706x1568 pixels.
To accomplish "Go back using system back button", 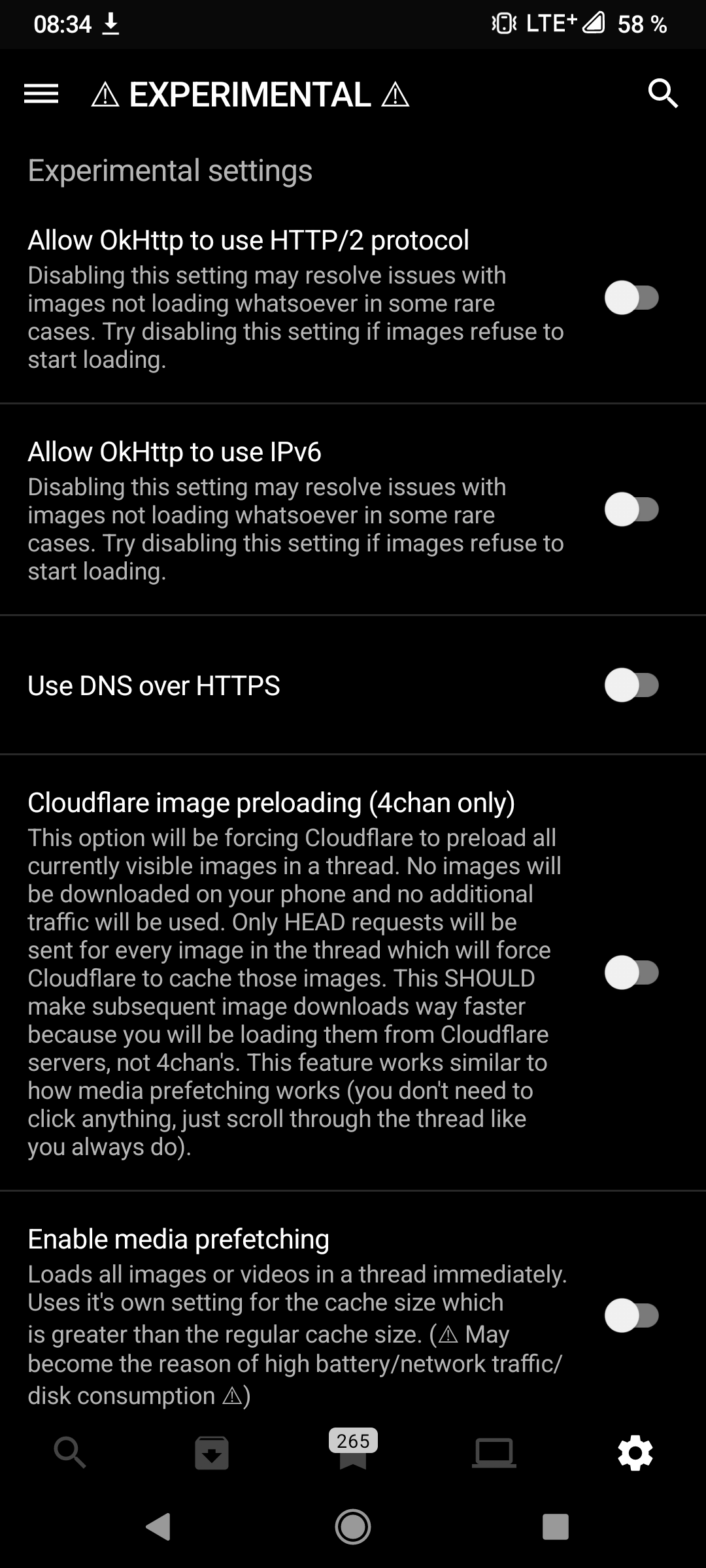I will (x=158, y=1527).
